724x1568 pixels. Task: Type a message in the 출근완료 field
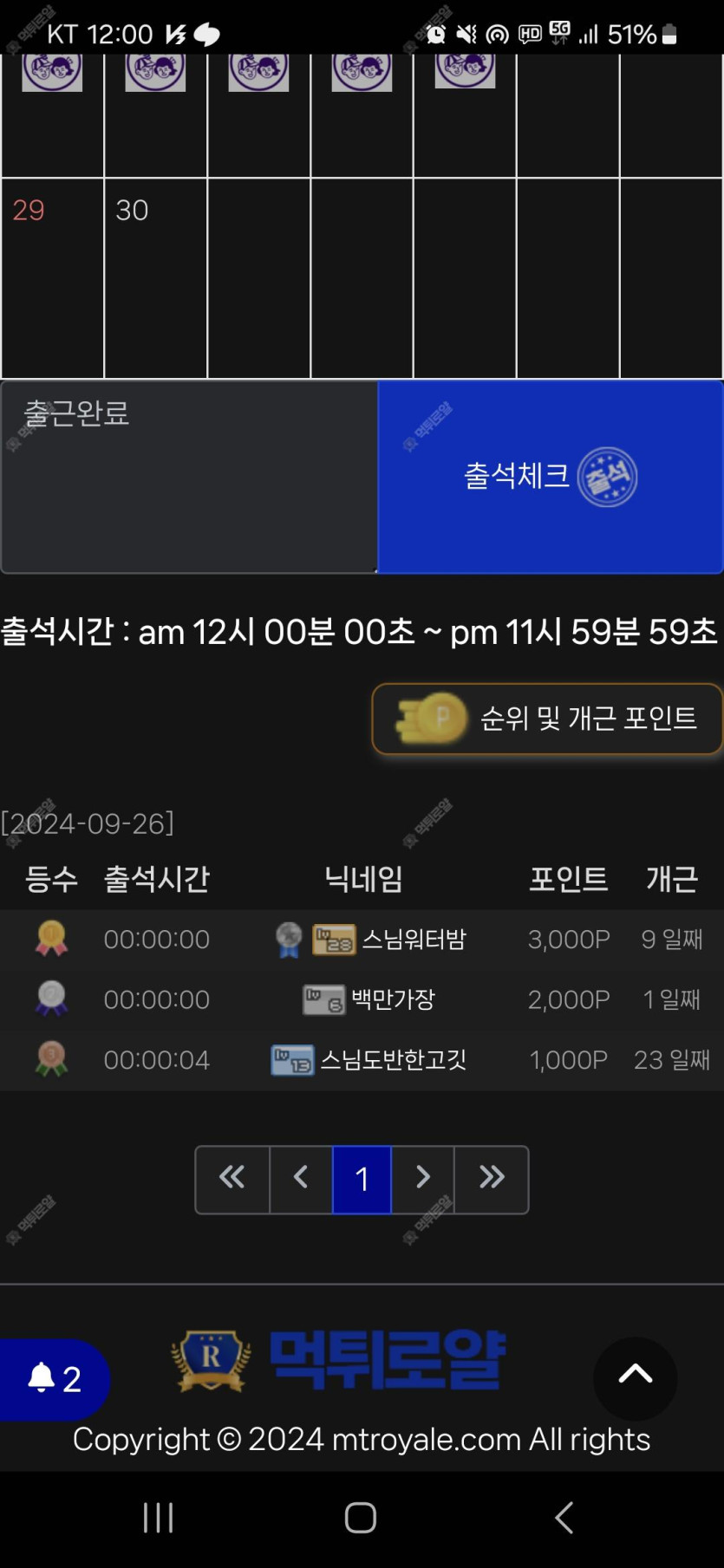[x=189, y=477]
